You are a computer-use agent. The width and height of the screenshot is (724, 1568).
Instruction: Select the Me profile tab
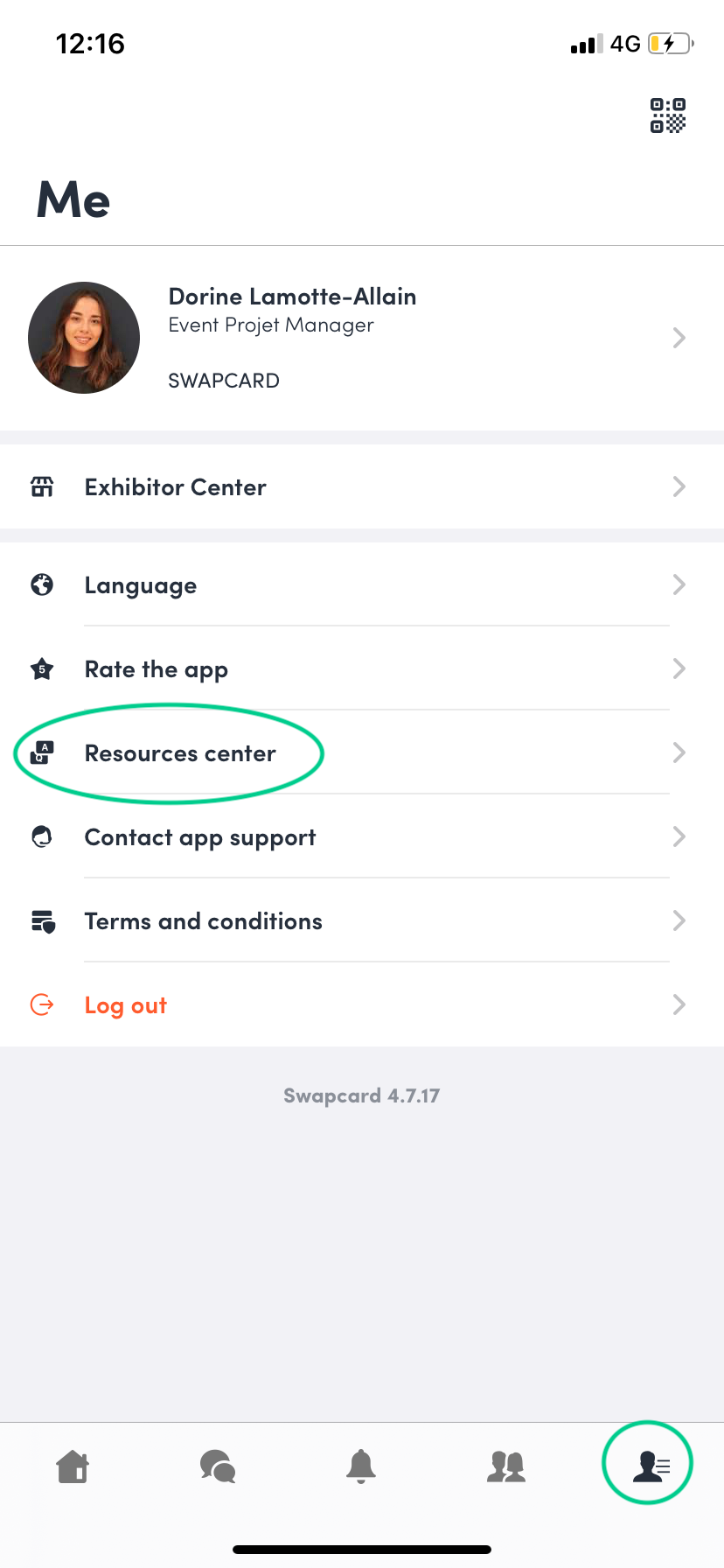(x=648, y=1464)
